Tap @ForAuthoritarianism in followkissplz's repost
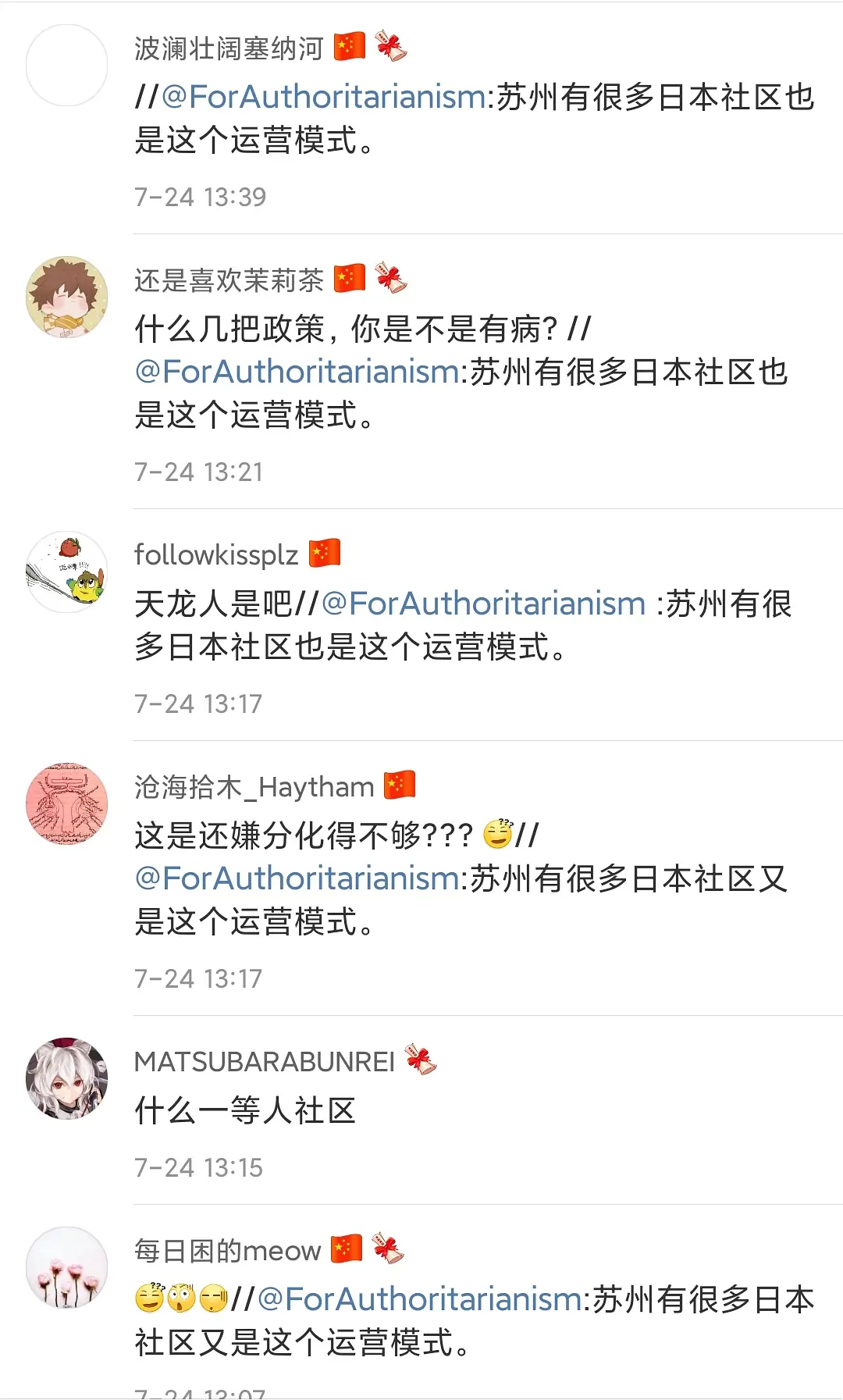 (484, 604)
